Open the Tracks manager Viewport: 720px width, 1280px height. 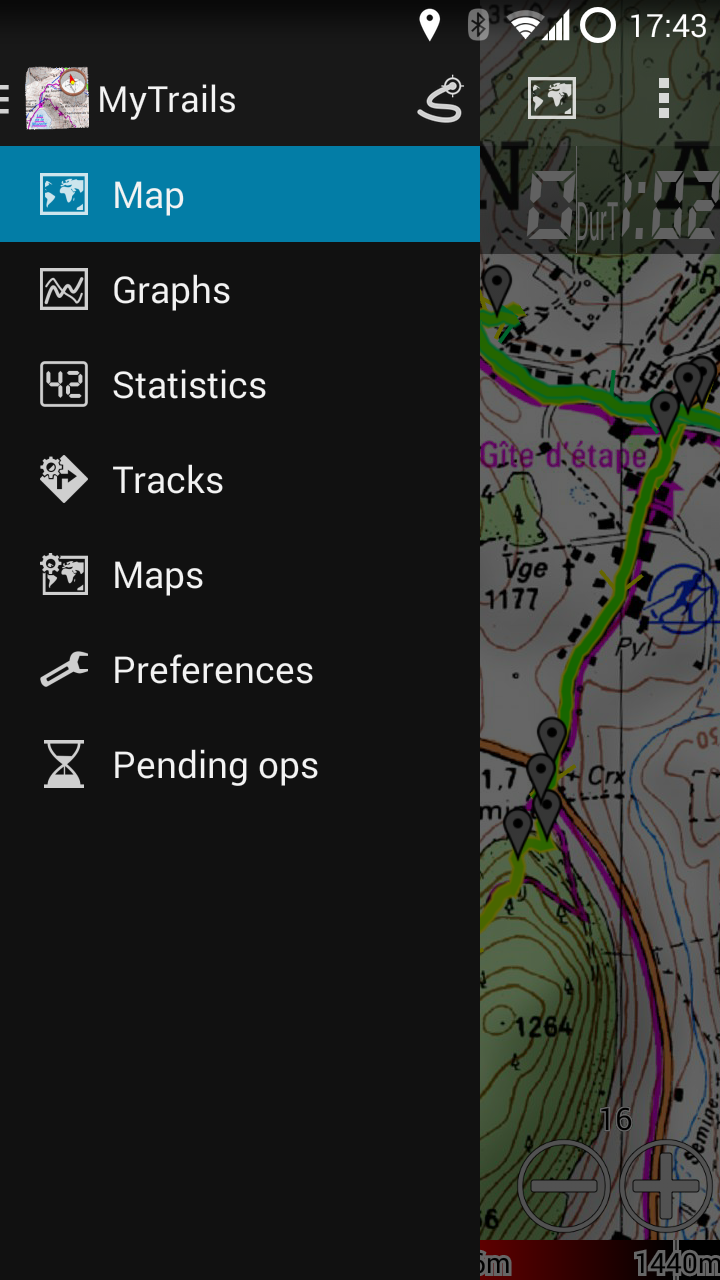240,480
